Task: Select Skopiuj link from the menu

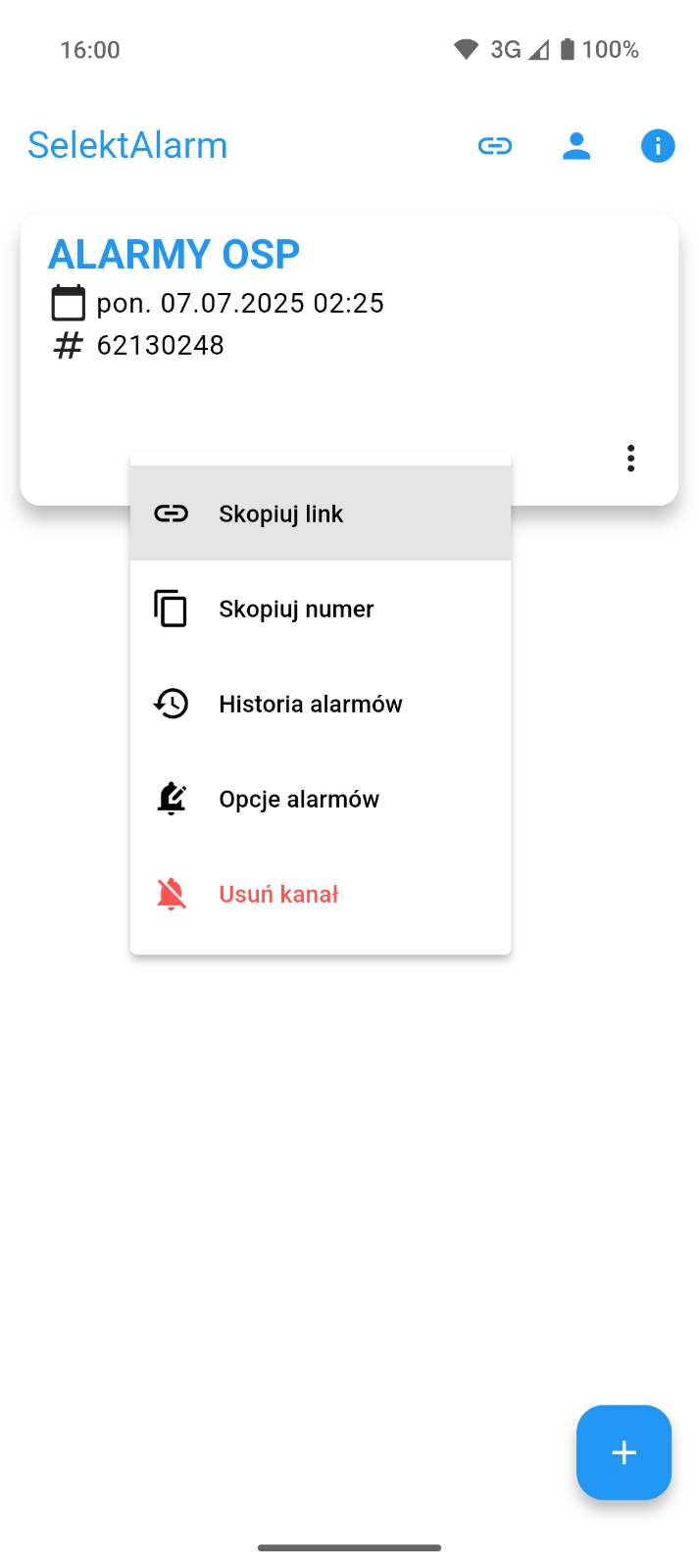Action: click(320, 514)
